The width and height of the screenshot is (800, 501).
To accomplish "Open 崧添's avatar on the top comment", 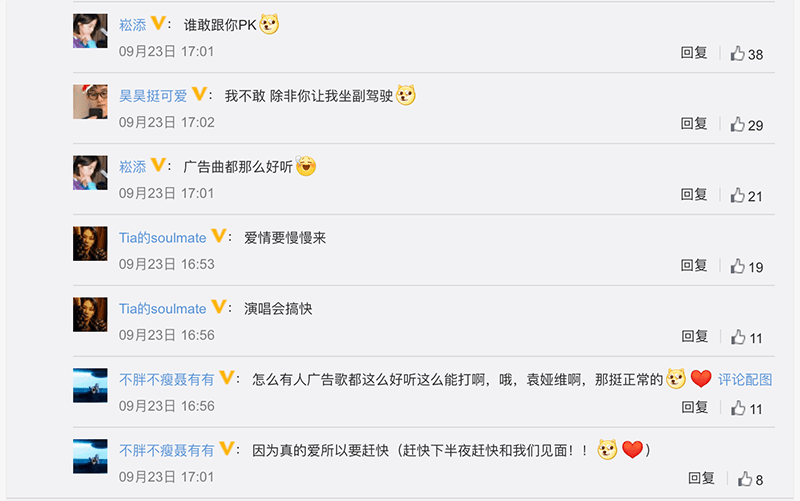I will coord(90,31).
